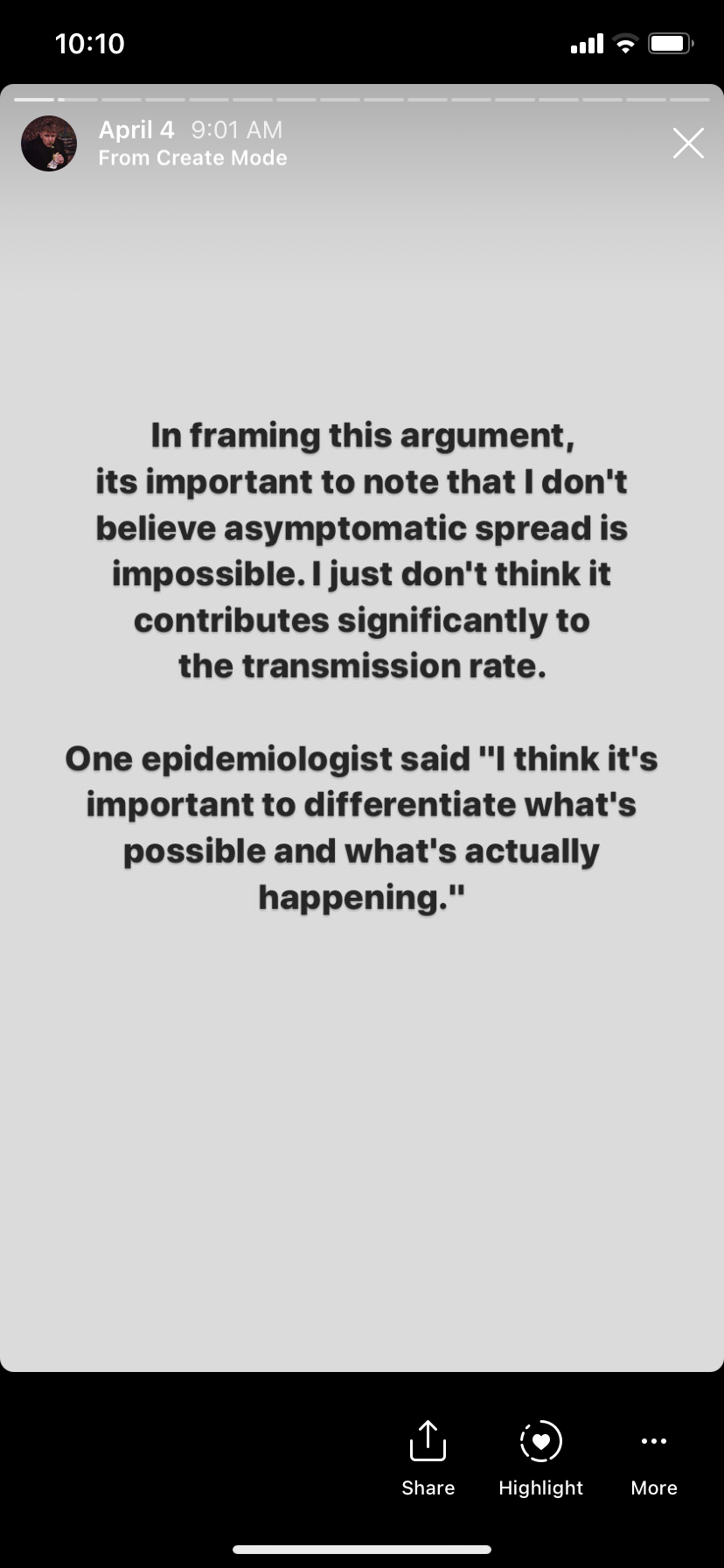This screenshot has height=1568, width=724.
Task: Open the More options menu
Action: tap(653, 1458)
